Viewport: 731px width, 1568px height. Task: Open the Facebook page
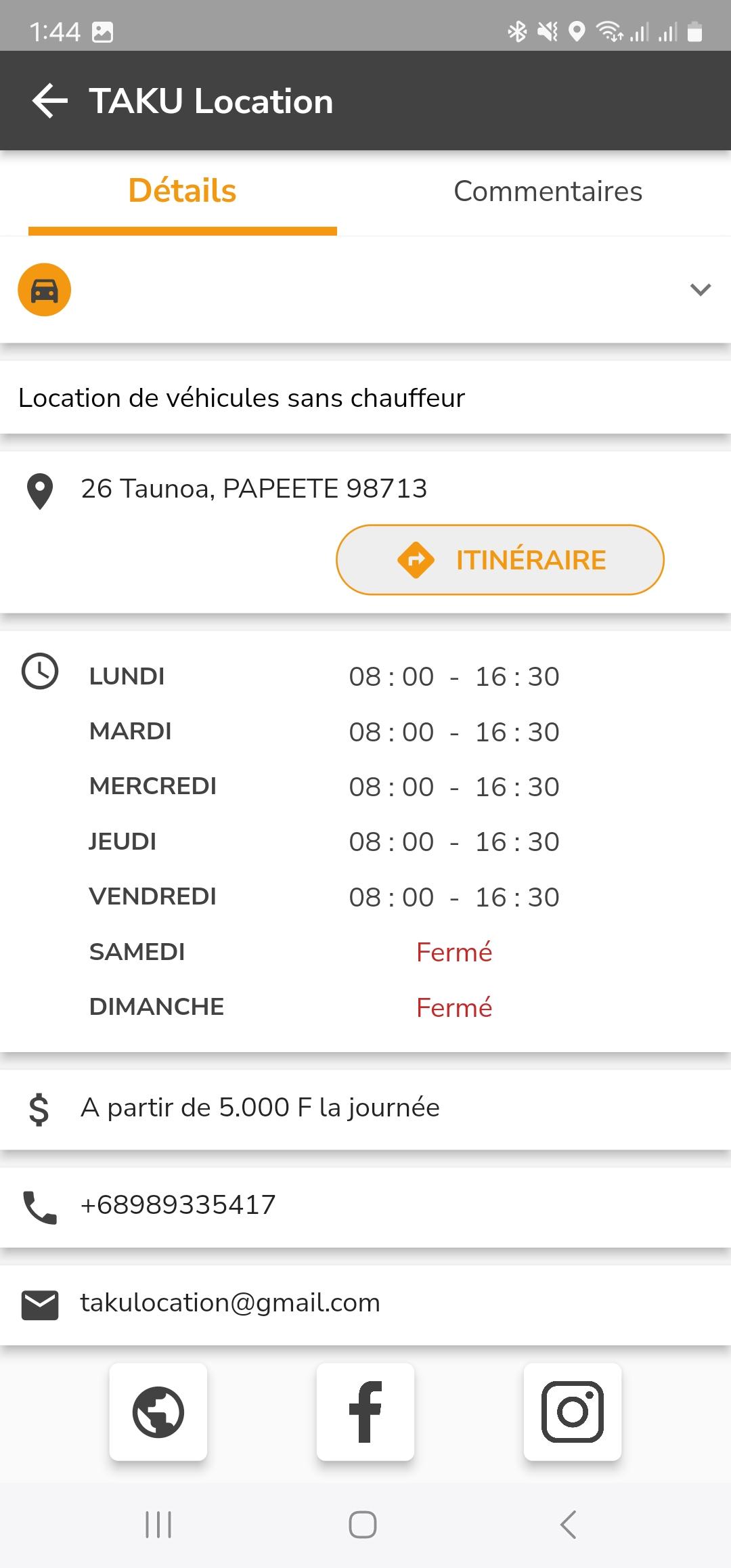click(365, 1412)
